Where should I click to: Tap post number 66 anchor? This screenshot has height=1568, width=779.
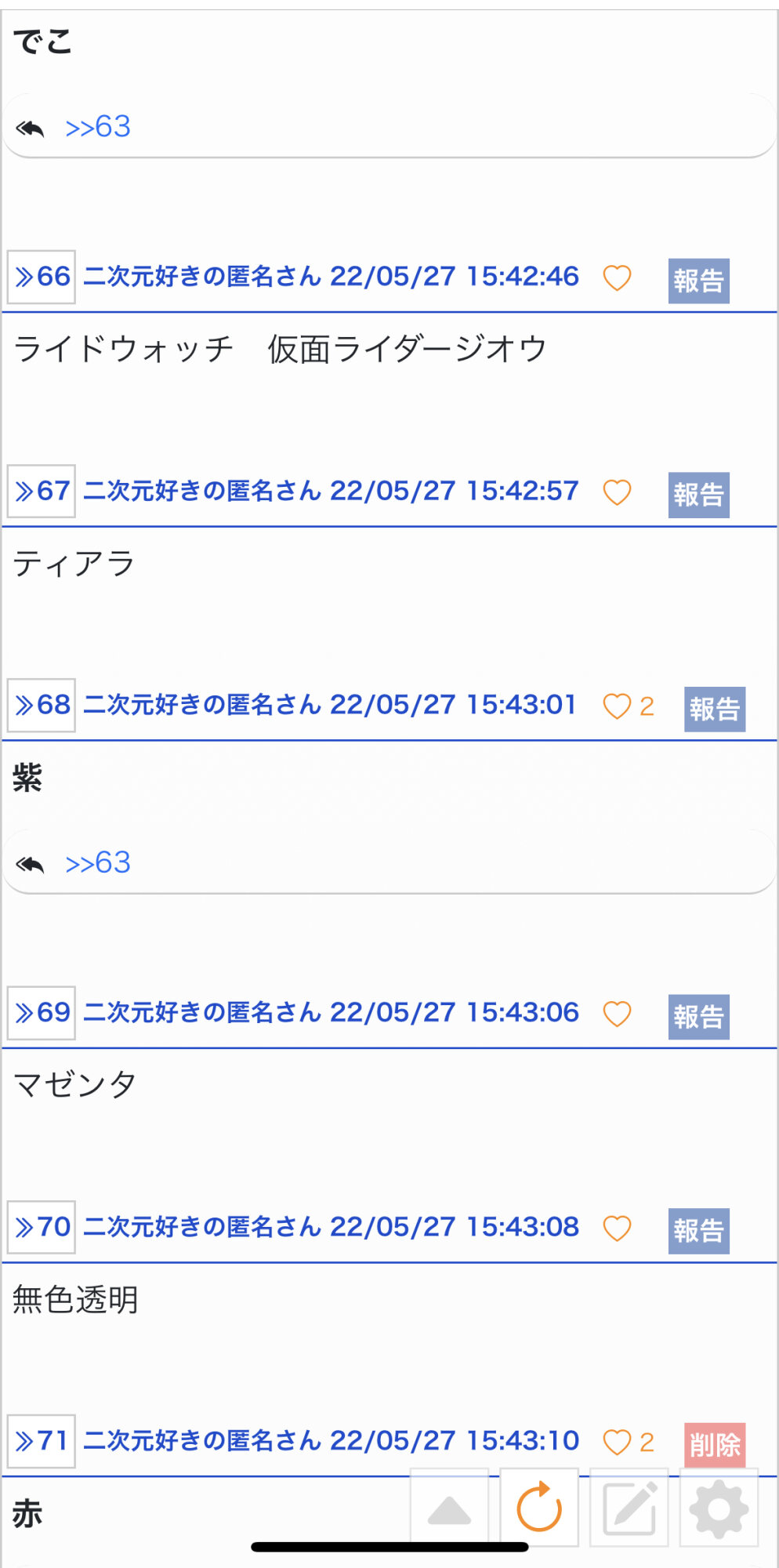click(42, 277)
